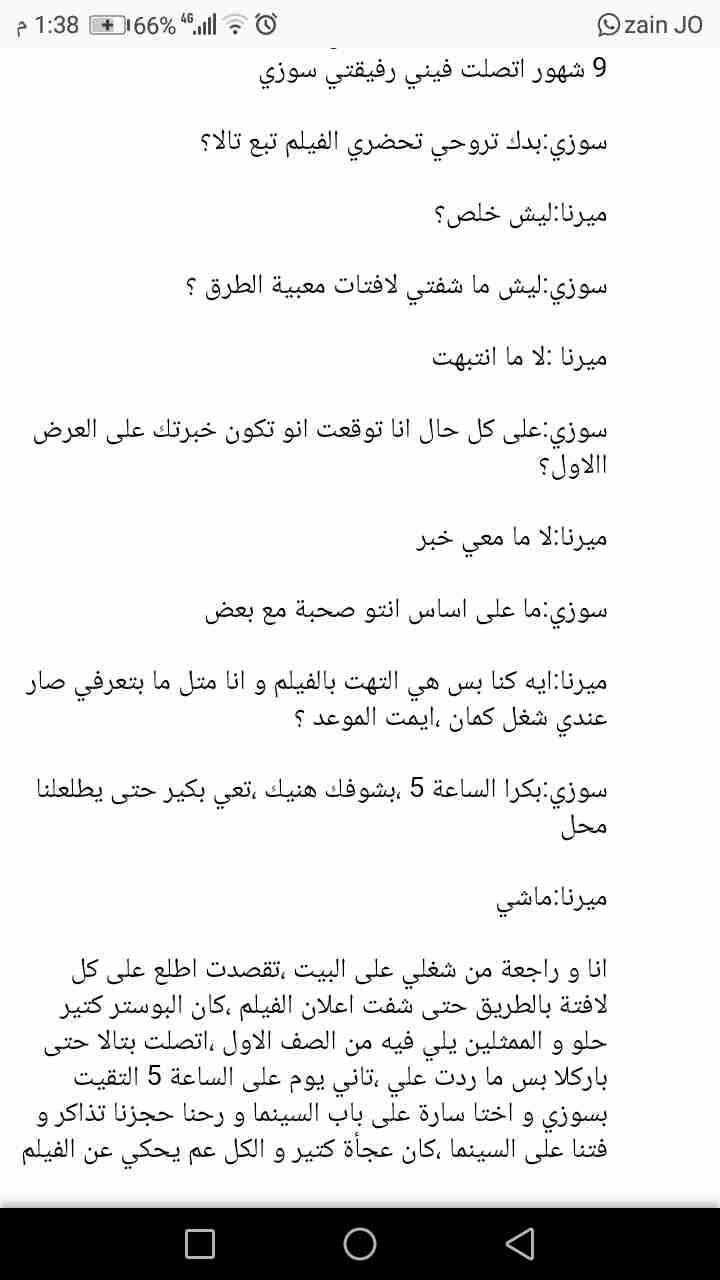720x1280 pixels.
Task: Go back with the navigation bar arrow
Action: 519,1243
